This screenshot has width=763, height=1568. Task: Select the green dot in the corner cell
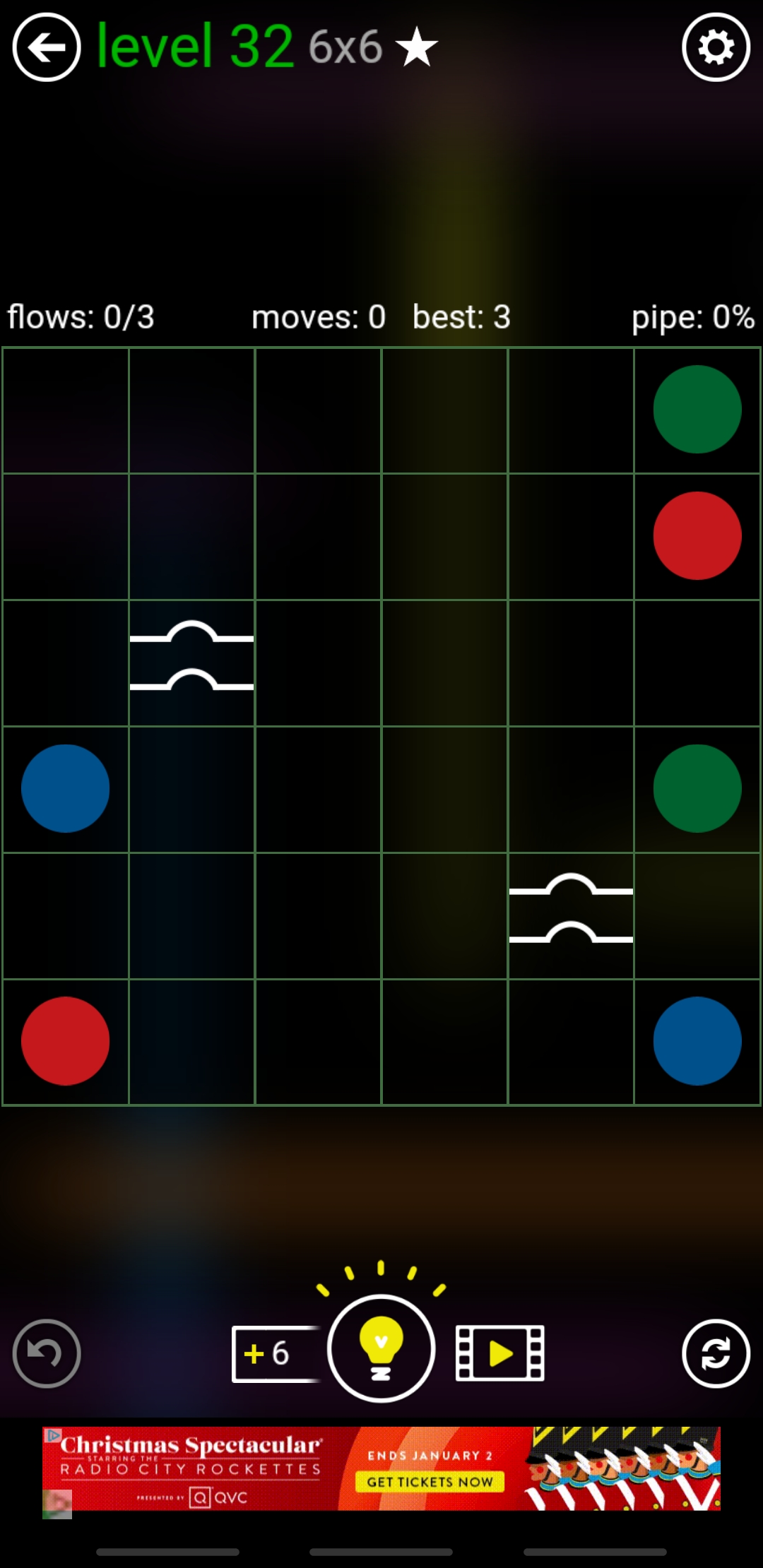(697, 409)
